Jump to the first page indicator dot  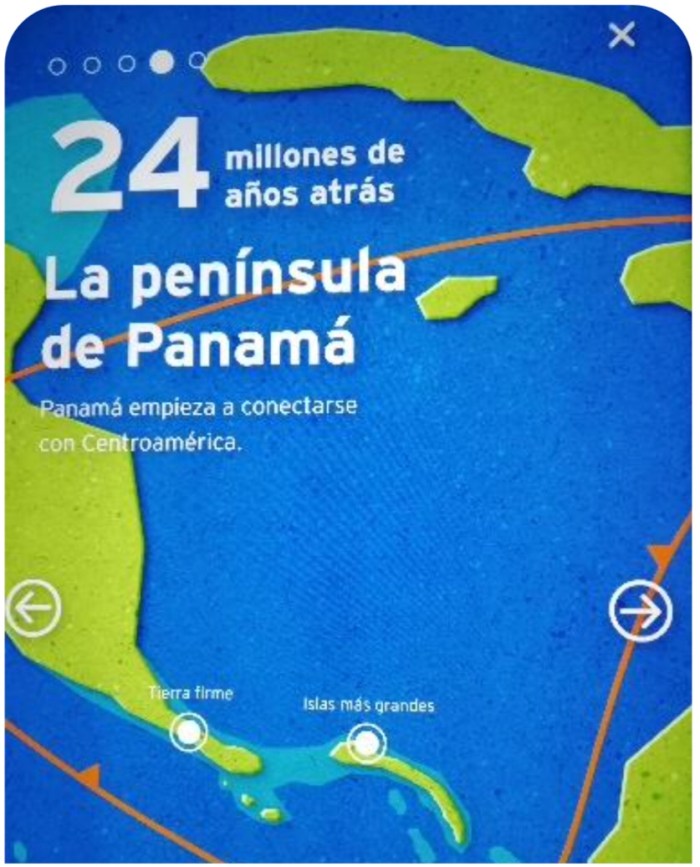click(57, 65)
